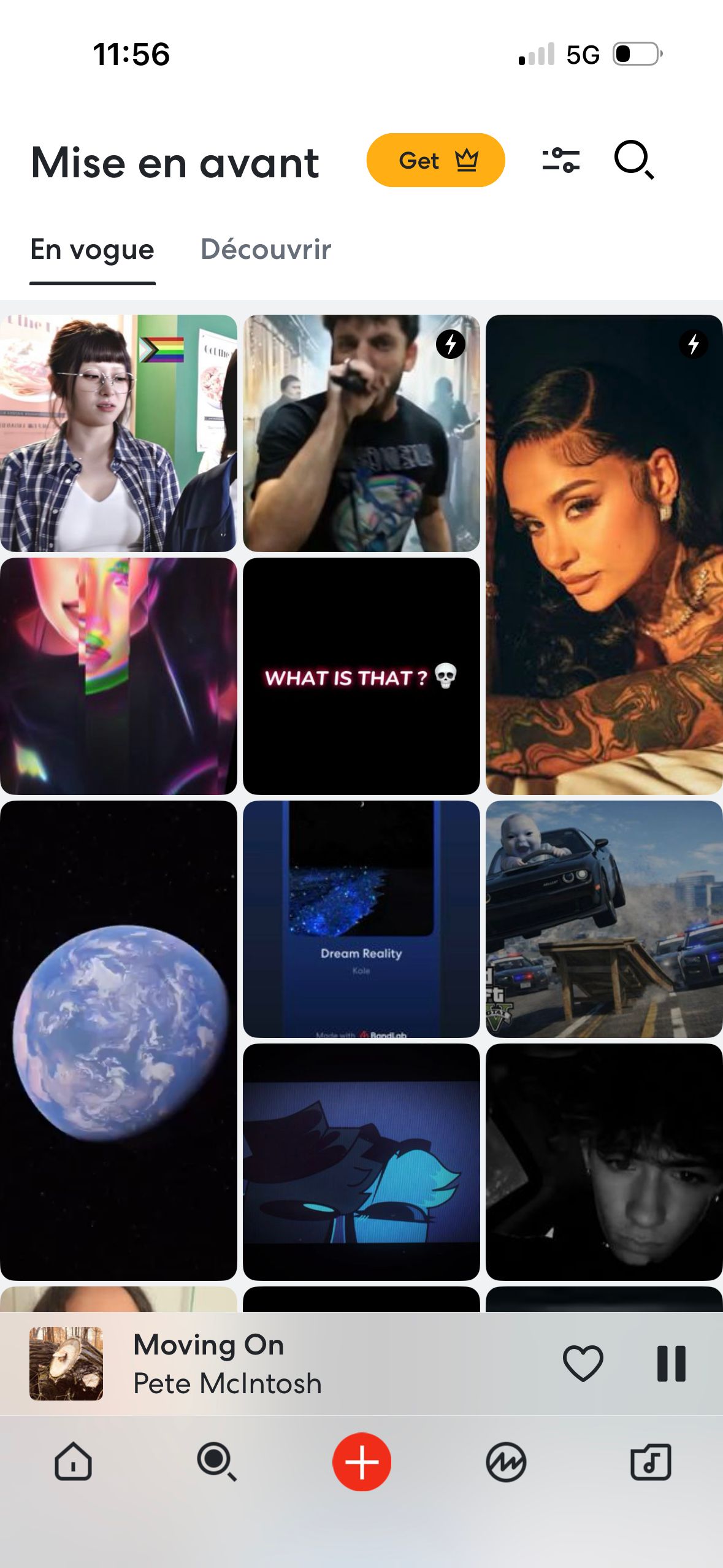The height and width of the screenshot is (1568, 723).
Task: Switch to the Découvrir tab
Action: 266,250
